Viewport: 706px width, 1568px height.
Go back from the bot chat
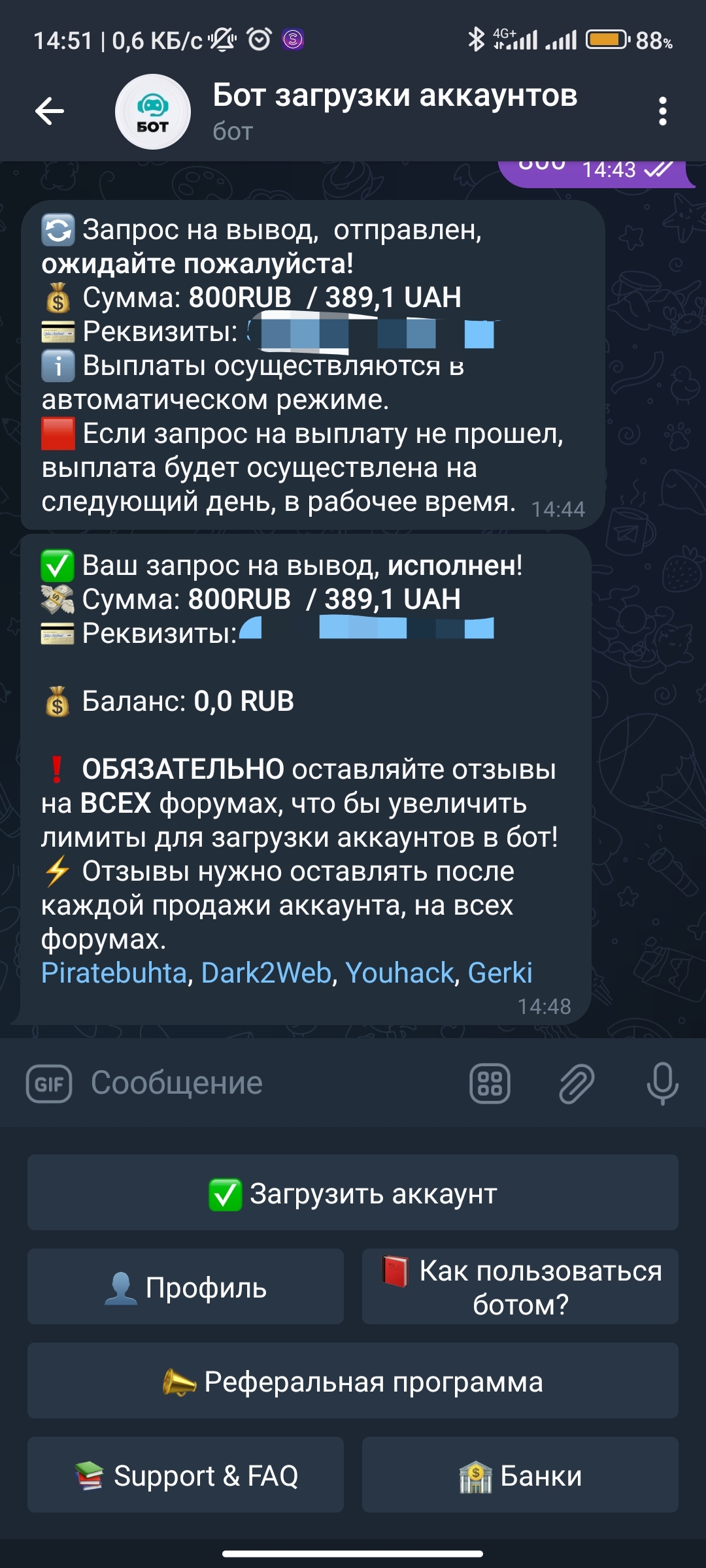(x=50, y=111)
